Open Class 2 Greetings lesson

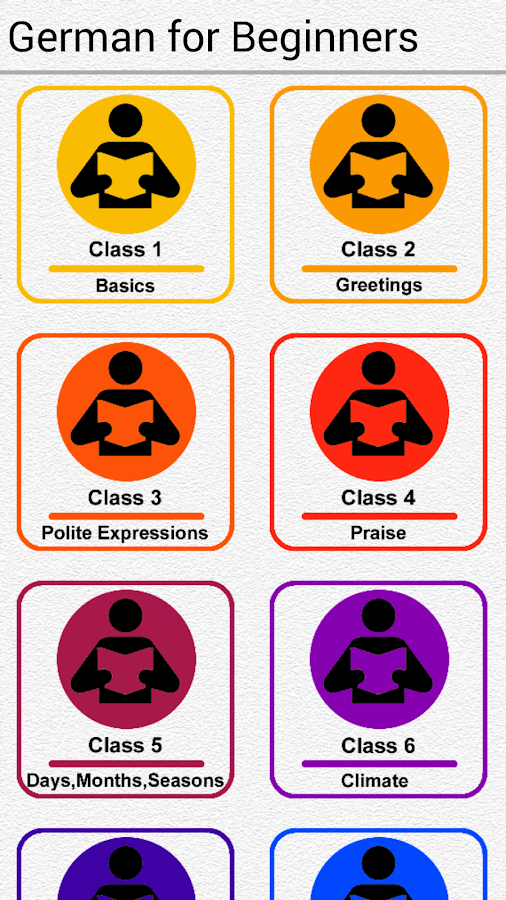coord(379,195)
